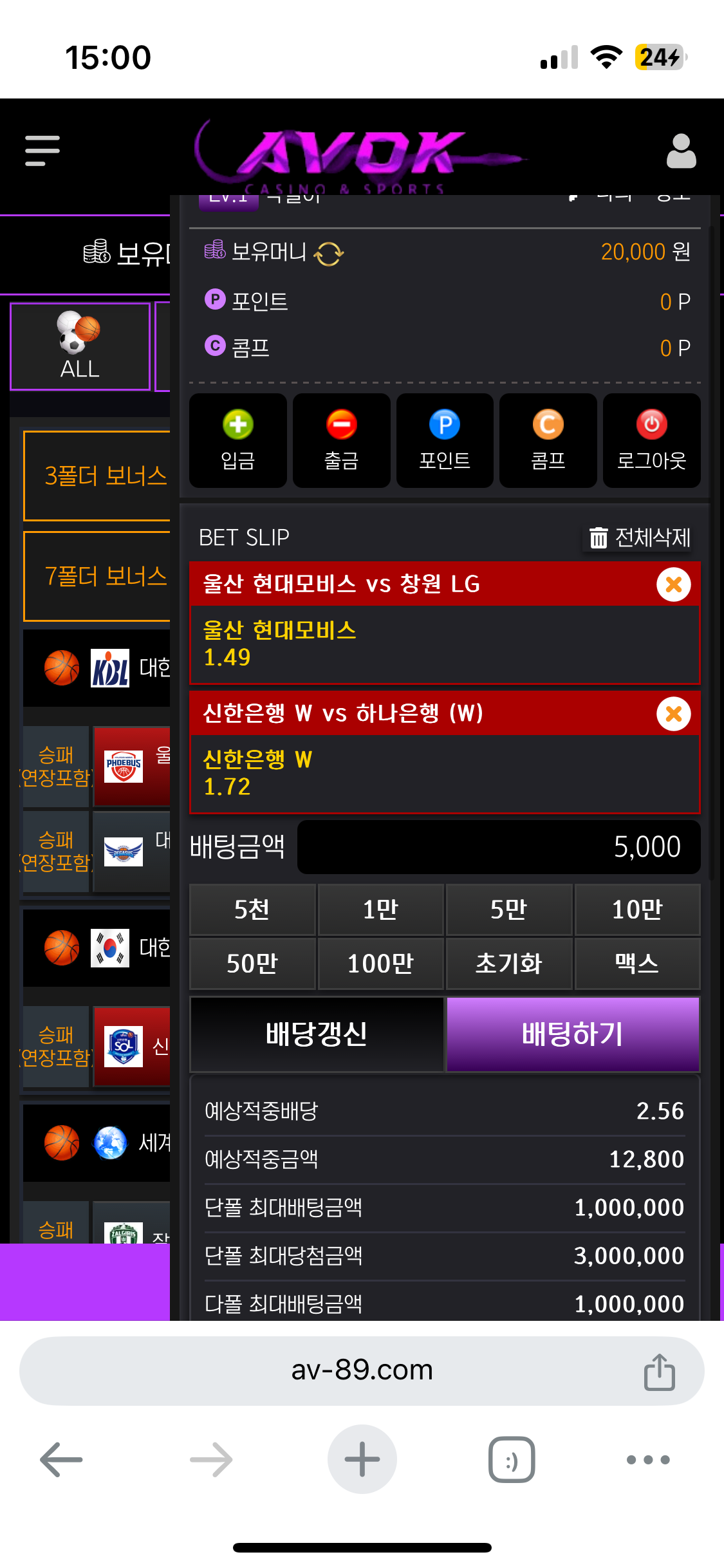Open a new browser tab
Screen dimensions: 724x1568
[362, 1459]
